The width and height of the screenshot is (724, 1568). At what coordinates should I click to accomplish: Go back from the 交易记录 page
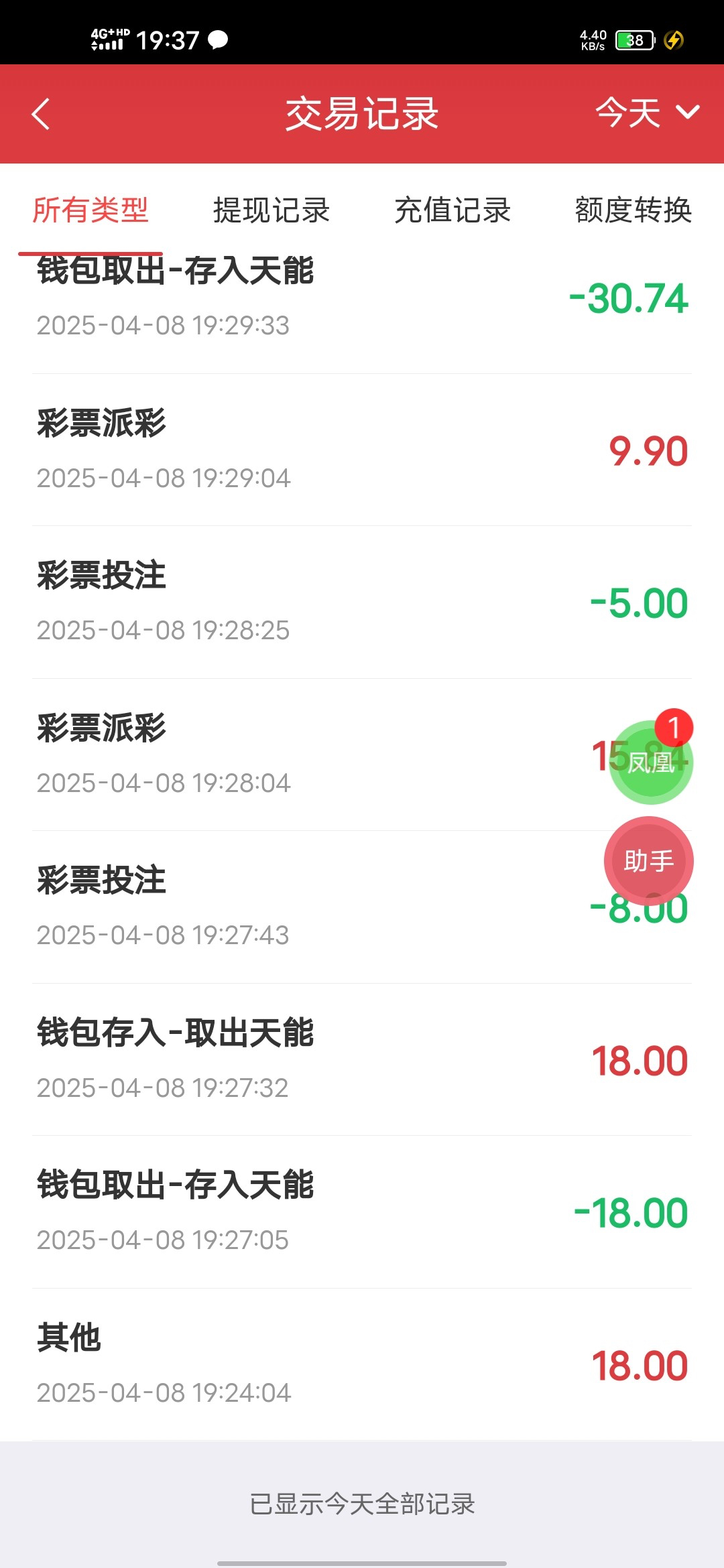(41, 114)
